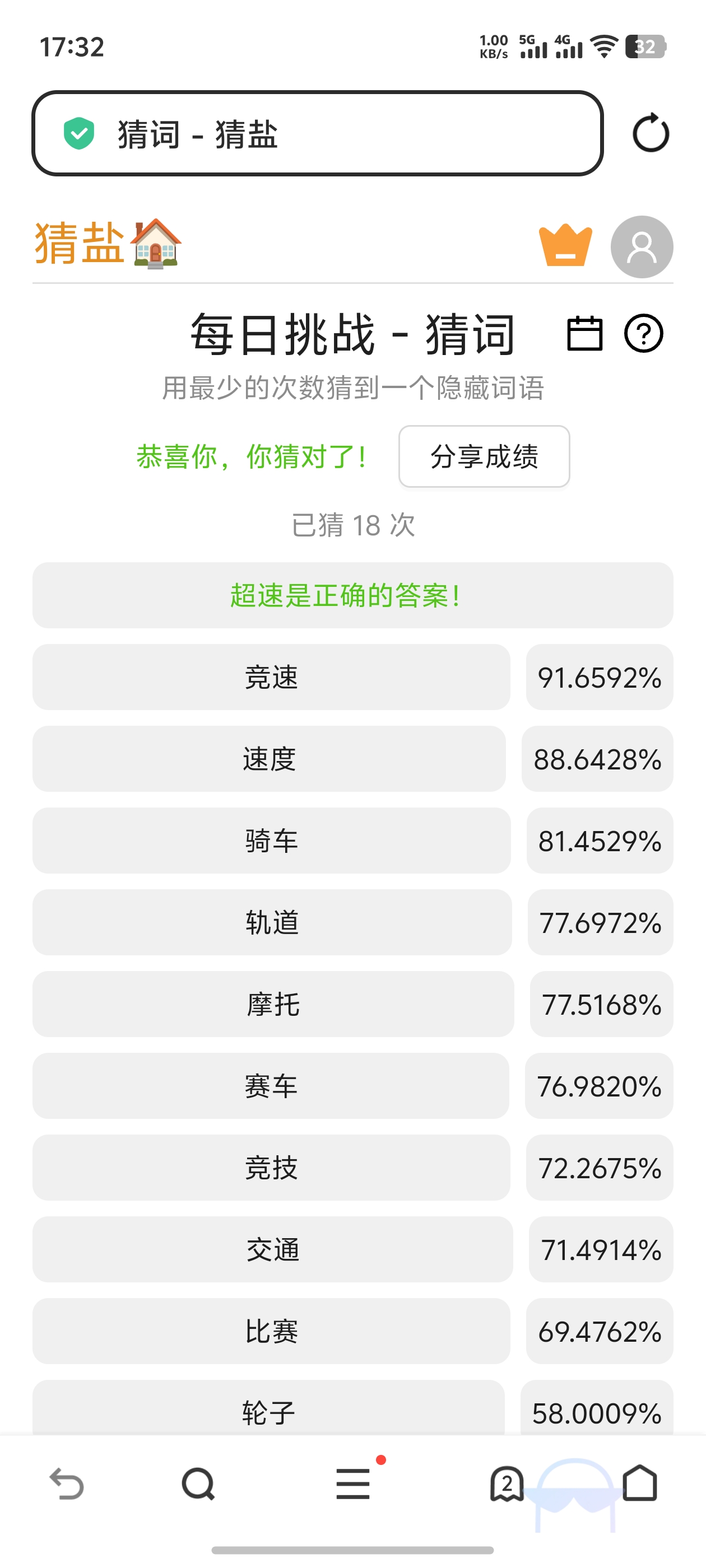This screenshot has height=1568, width=706.
Task: Open the user profile avatar
Action: (642, 246)
